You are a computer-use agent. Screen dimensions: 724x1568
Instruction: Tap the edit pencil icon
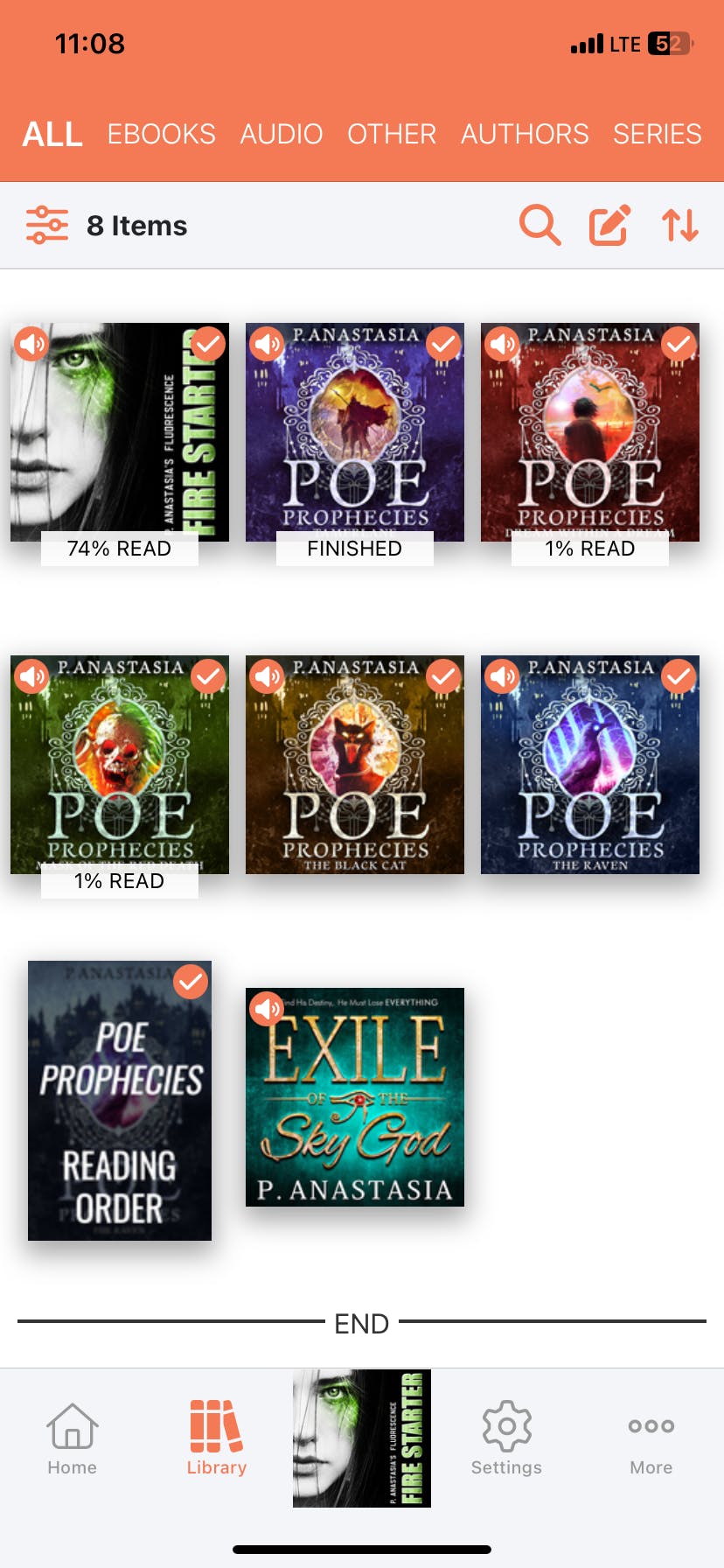[x=609, y=225]
